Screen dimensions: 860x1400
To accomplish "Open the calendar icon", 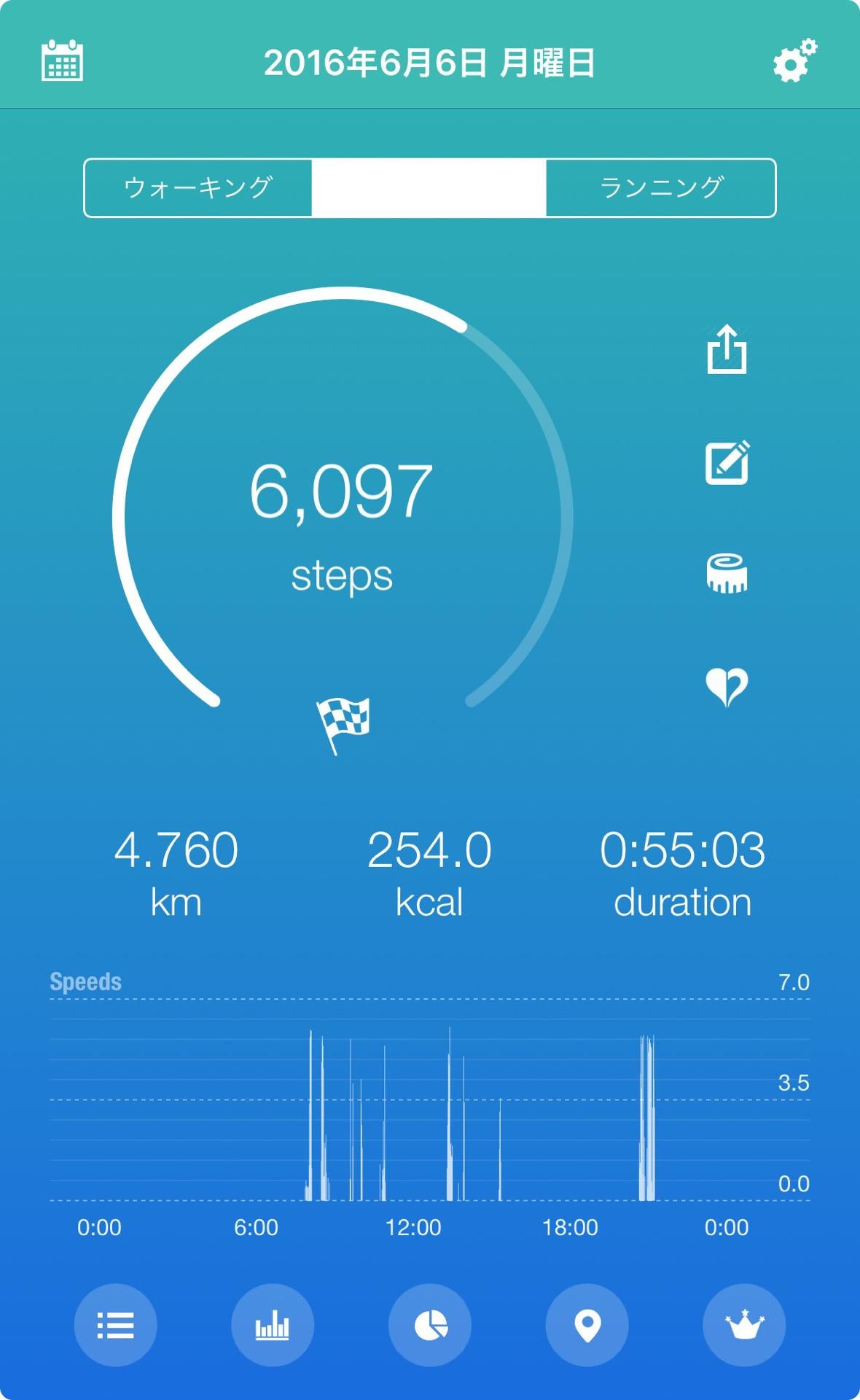I will click(62, 61).
